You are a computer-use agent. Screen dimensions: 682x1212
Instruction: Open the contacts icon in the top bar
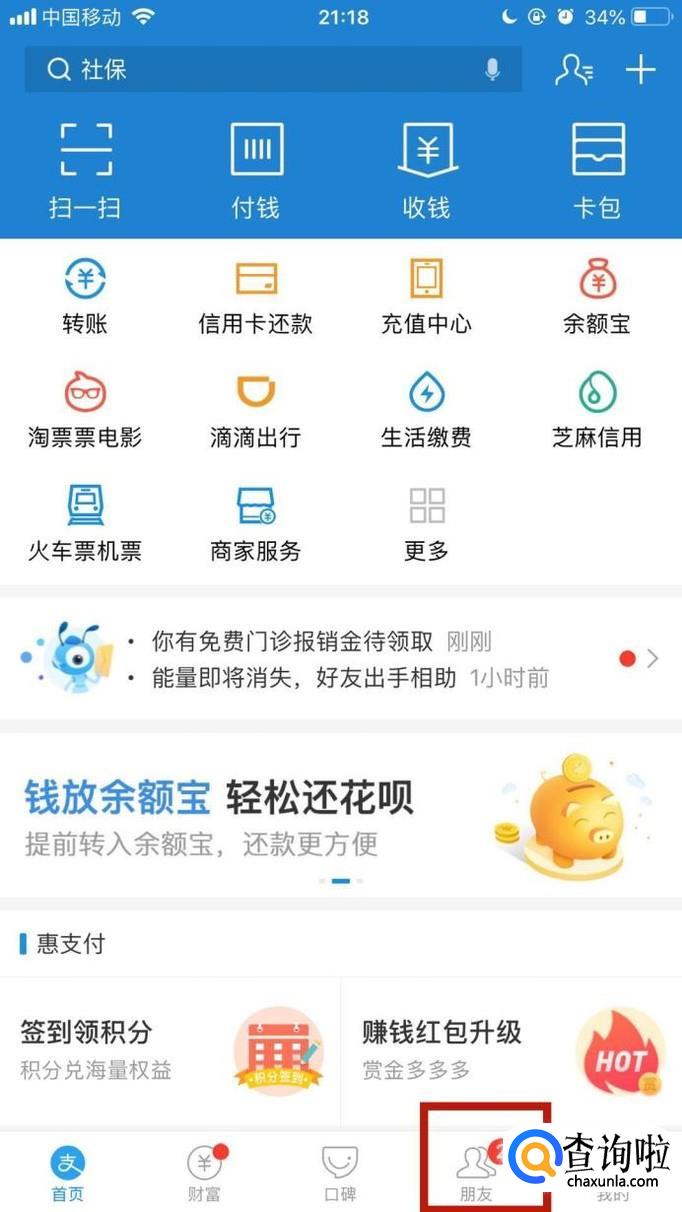tap(574, 69)
